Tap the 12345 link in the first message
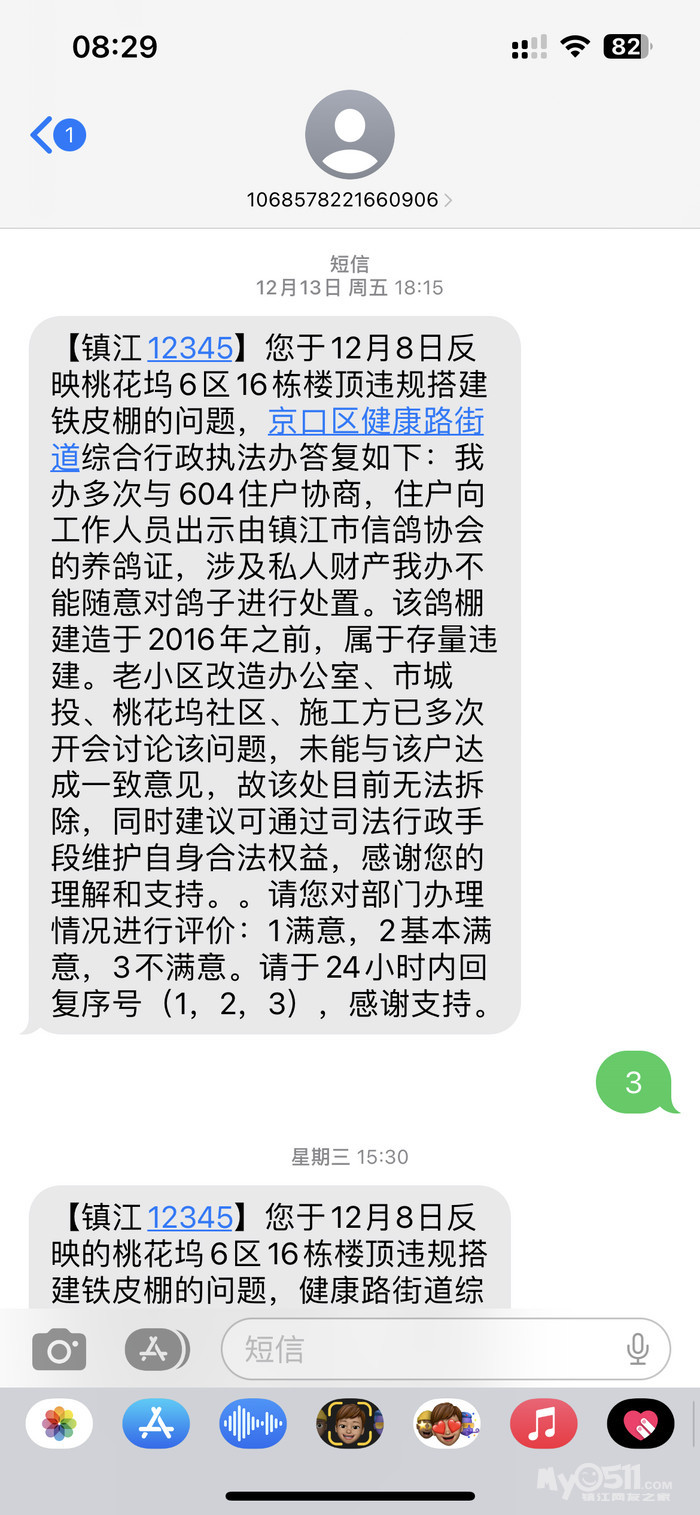Viewport: 700px width, 1515px height. [x=190, y=348]
